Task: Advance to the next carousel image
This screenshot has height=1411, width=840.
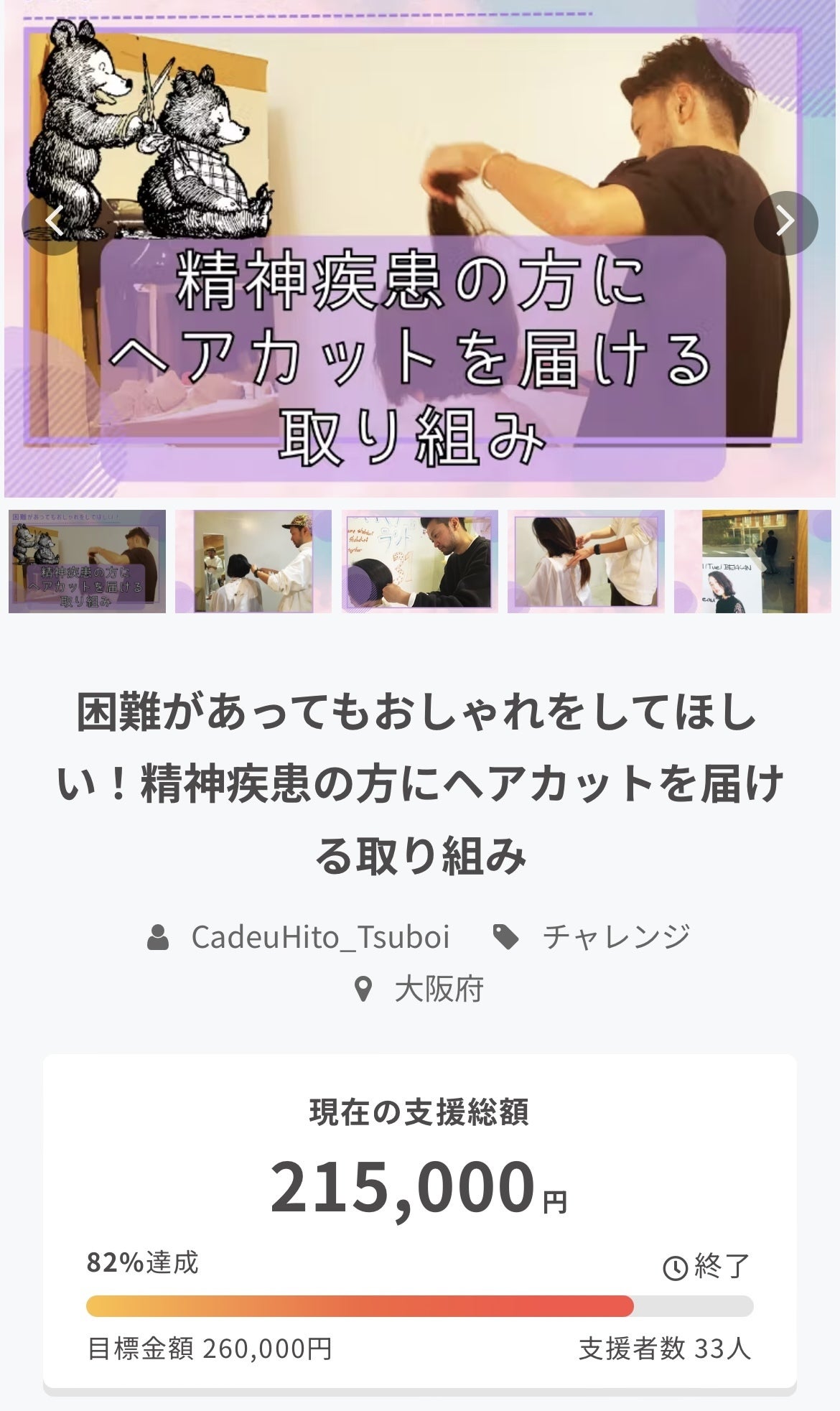Action: (x=785, y=223)
